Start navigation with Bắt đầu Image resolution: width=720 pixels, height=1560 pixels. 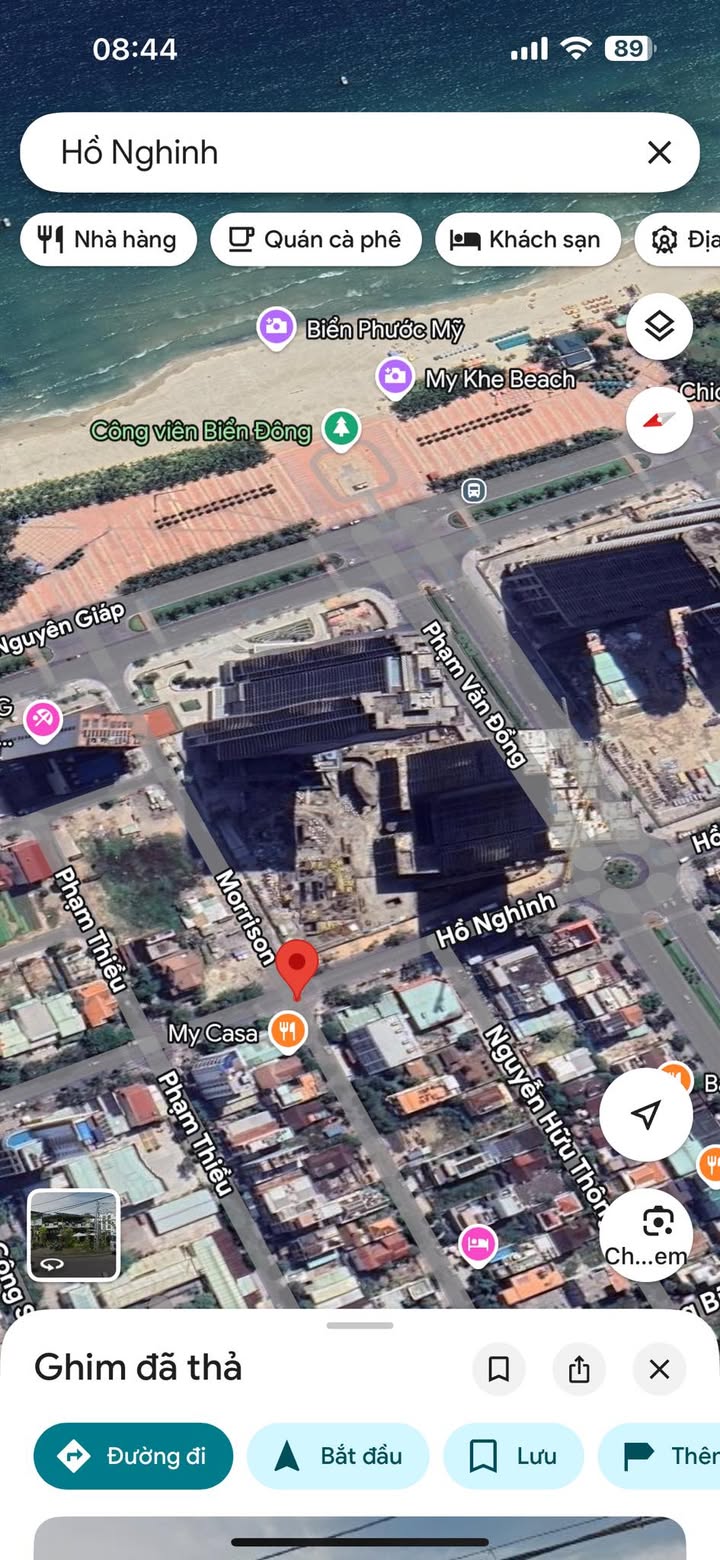[338, 1455]
